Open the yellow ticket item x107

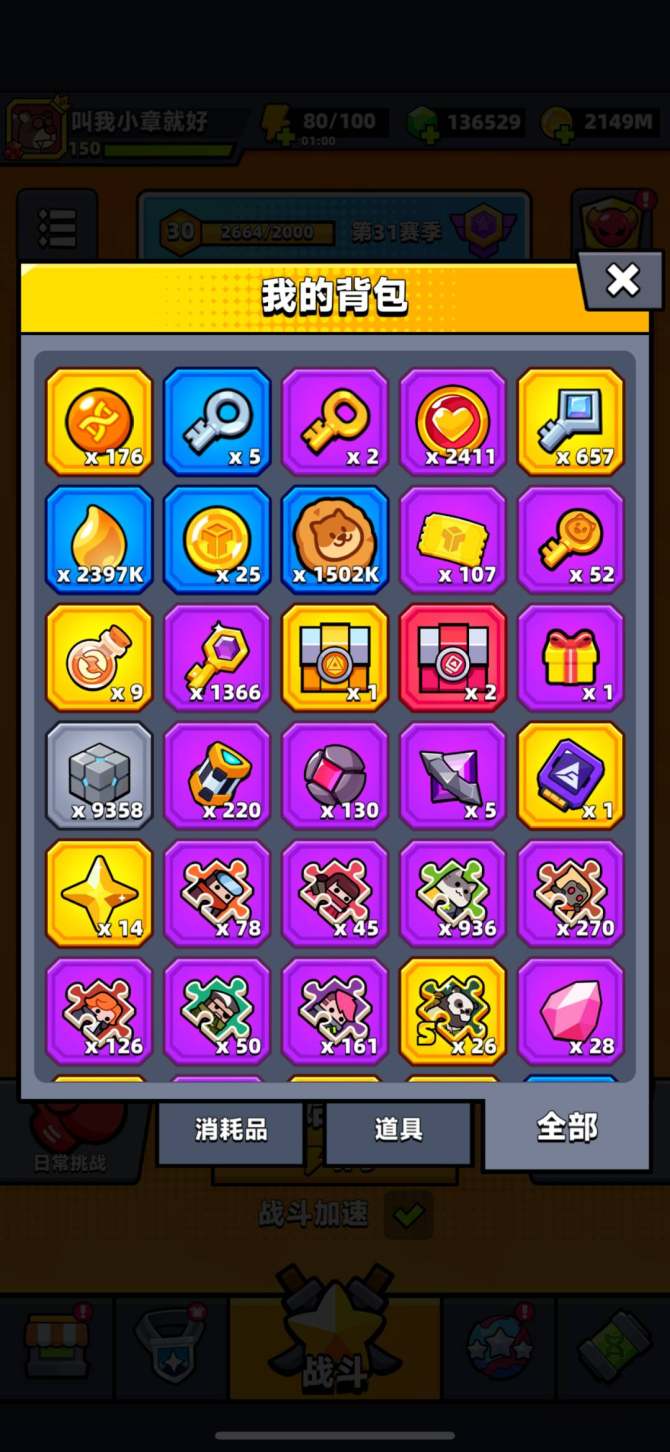pyautogui.click(x=453, y=539)
